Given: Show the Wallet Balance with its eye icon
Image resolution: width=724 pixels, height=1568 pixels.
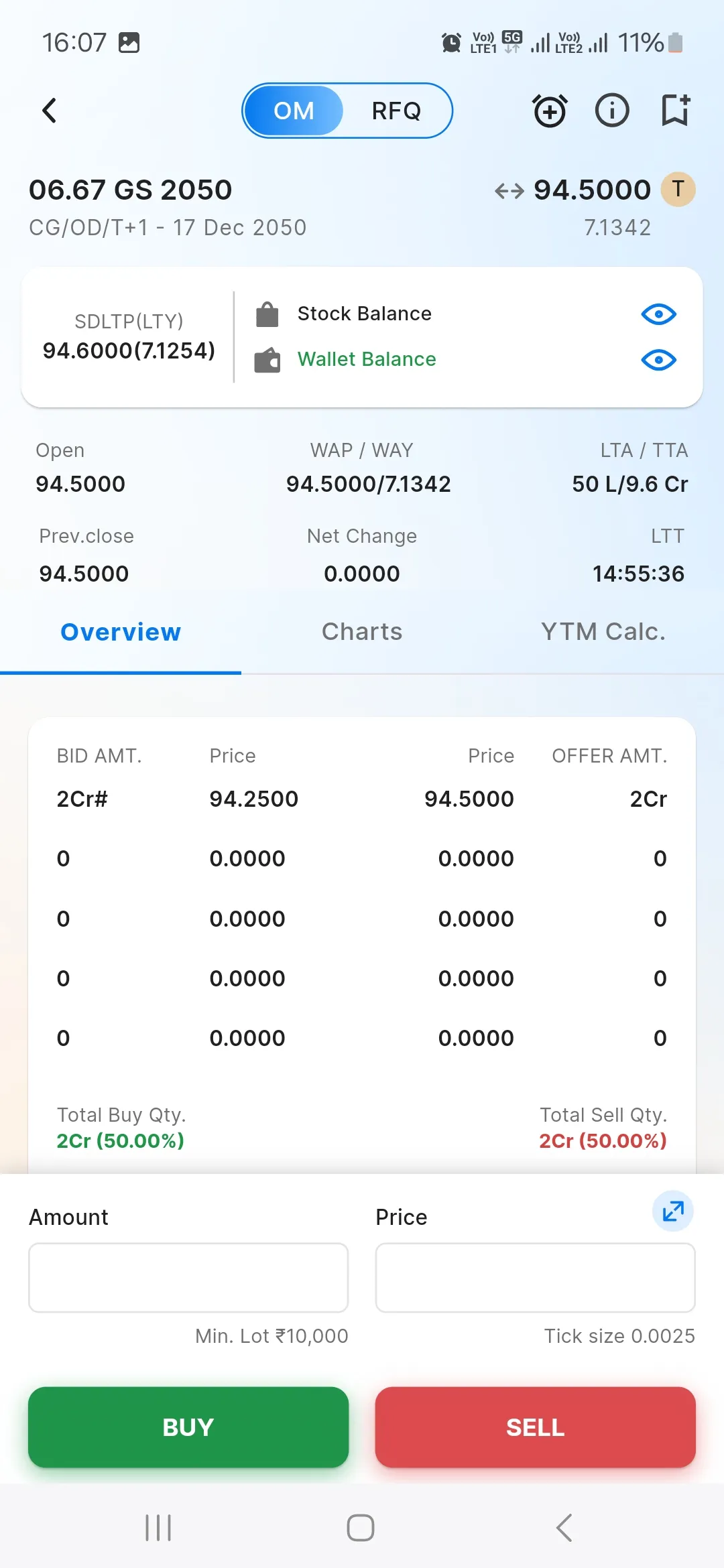Looking at the screenshot, I should pyautogui.click(x=658, y=360).
